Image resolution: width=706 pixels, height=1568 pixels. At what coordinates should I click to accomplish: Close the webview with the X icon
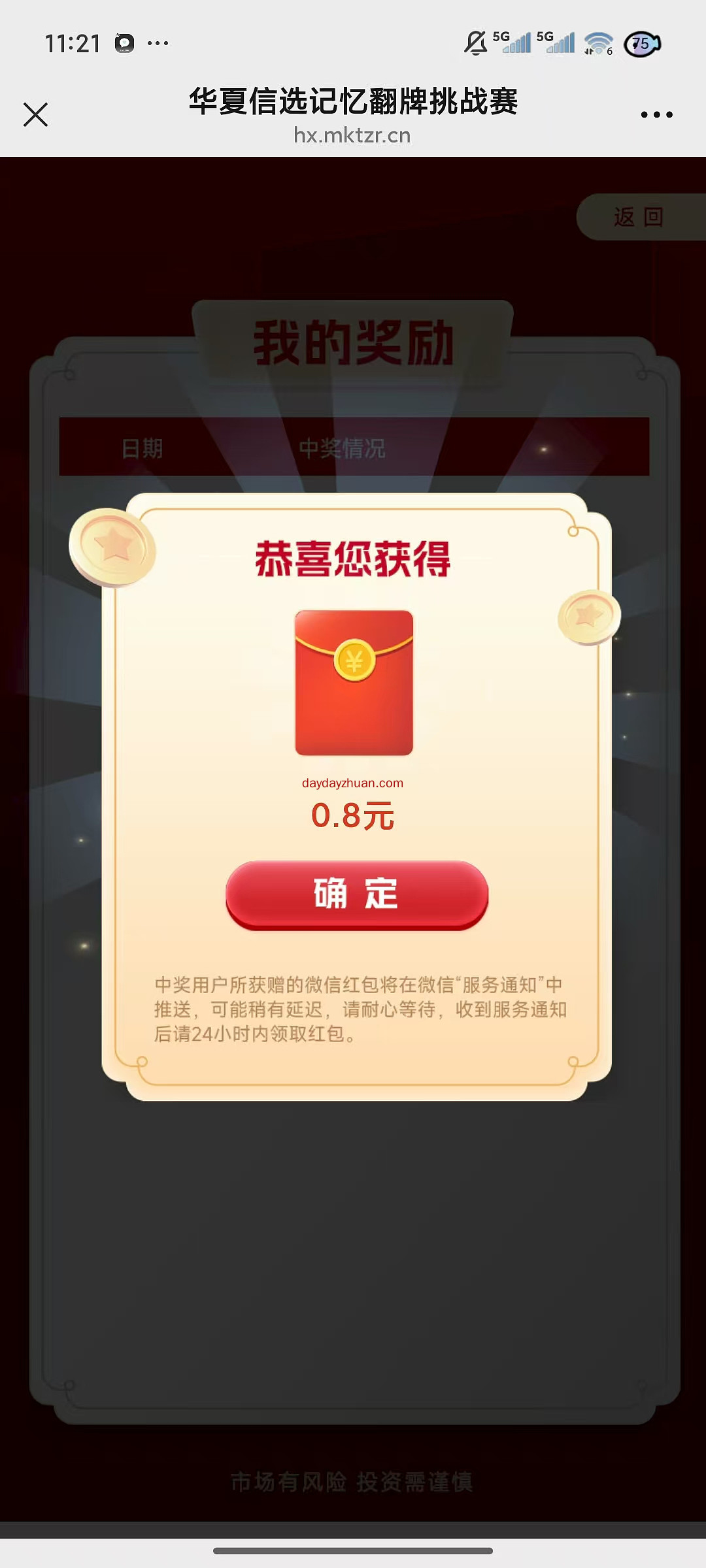[35, 114]
